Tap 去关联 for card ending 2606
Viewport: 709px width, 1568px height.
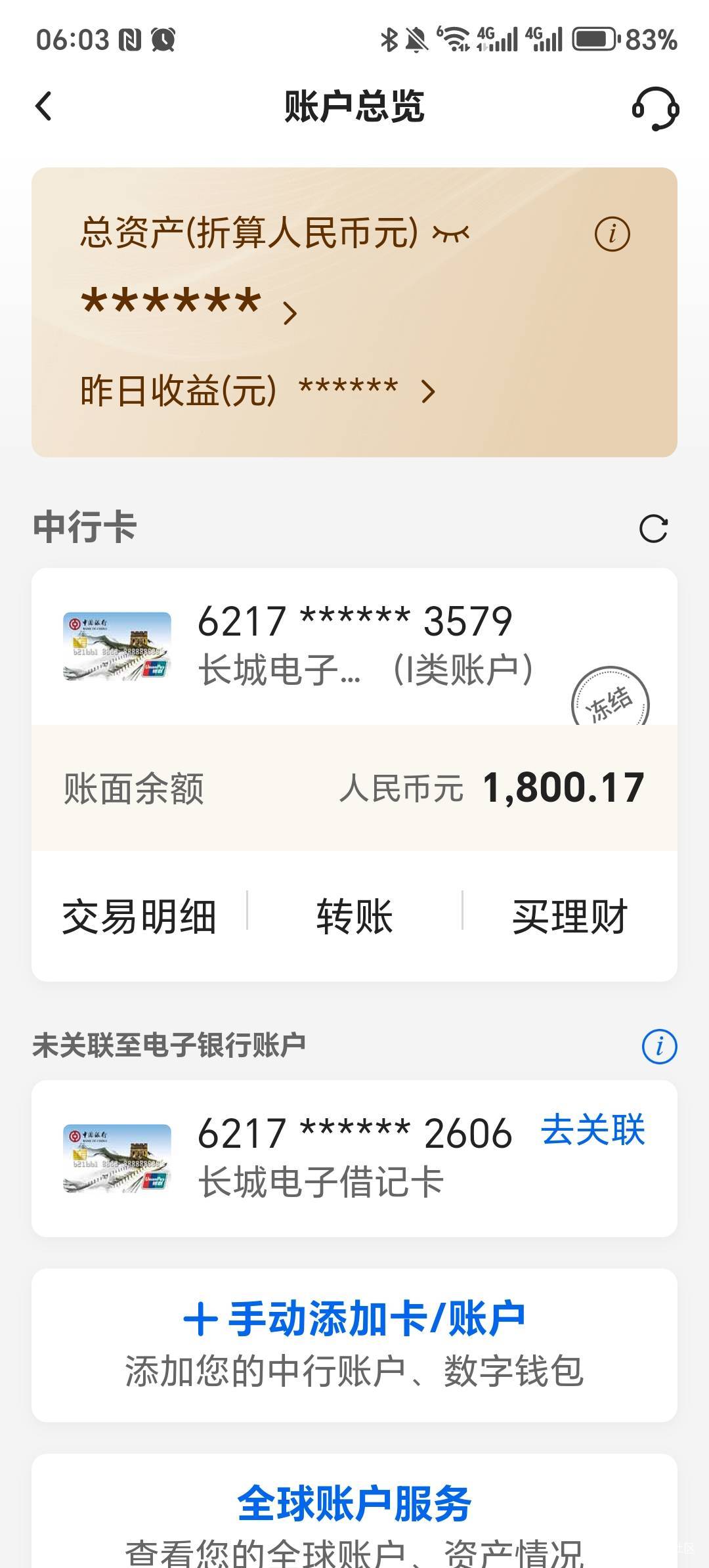tap(593, 1130)
